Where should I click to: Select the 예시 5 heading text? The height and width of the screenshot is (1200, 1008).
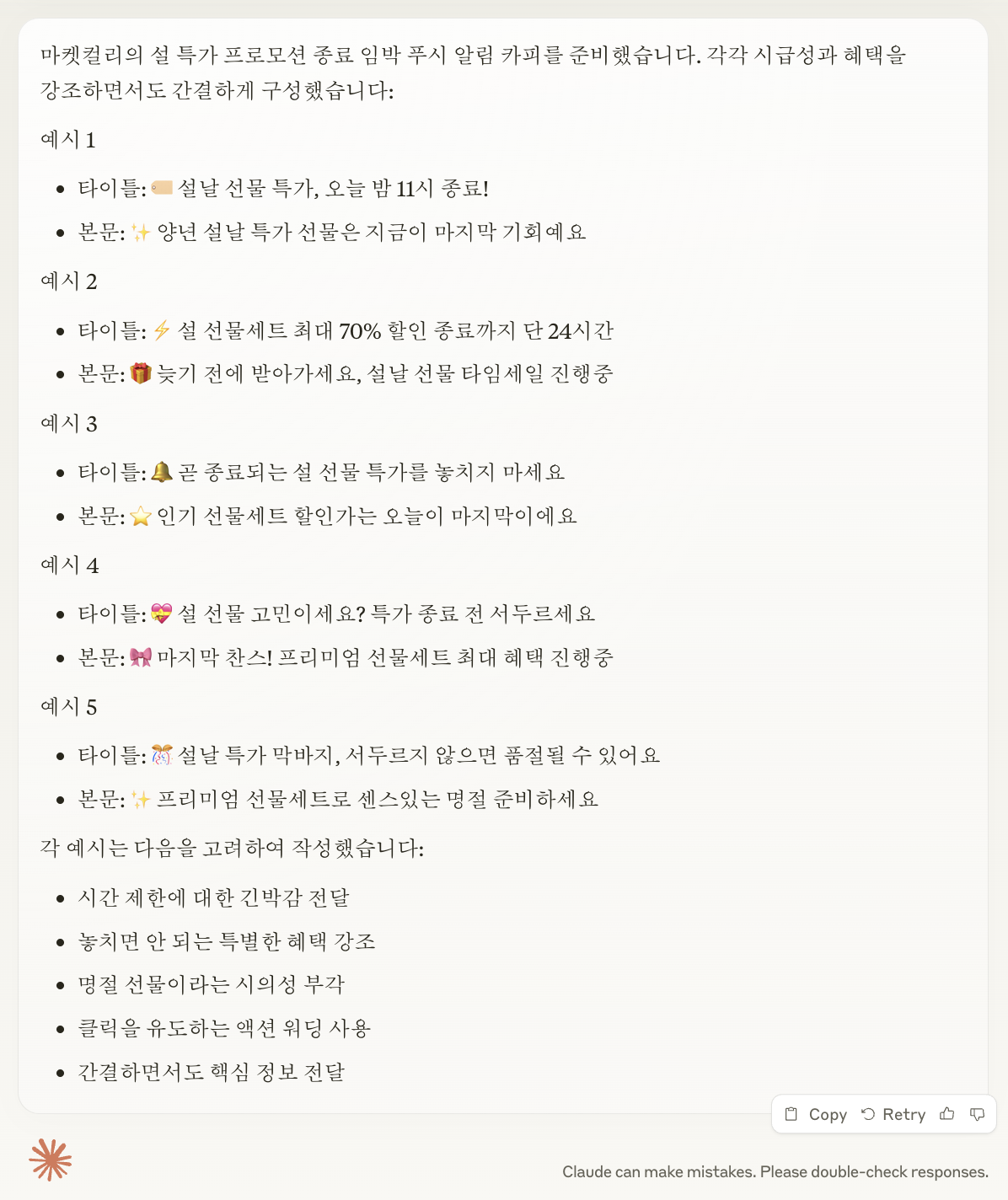(x=62, y=707)
